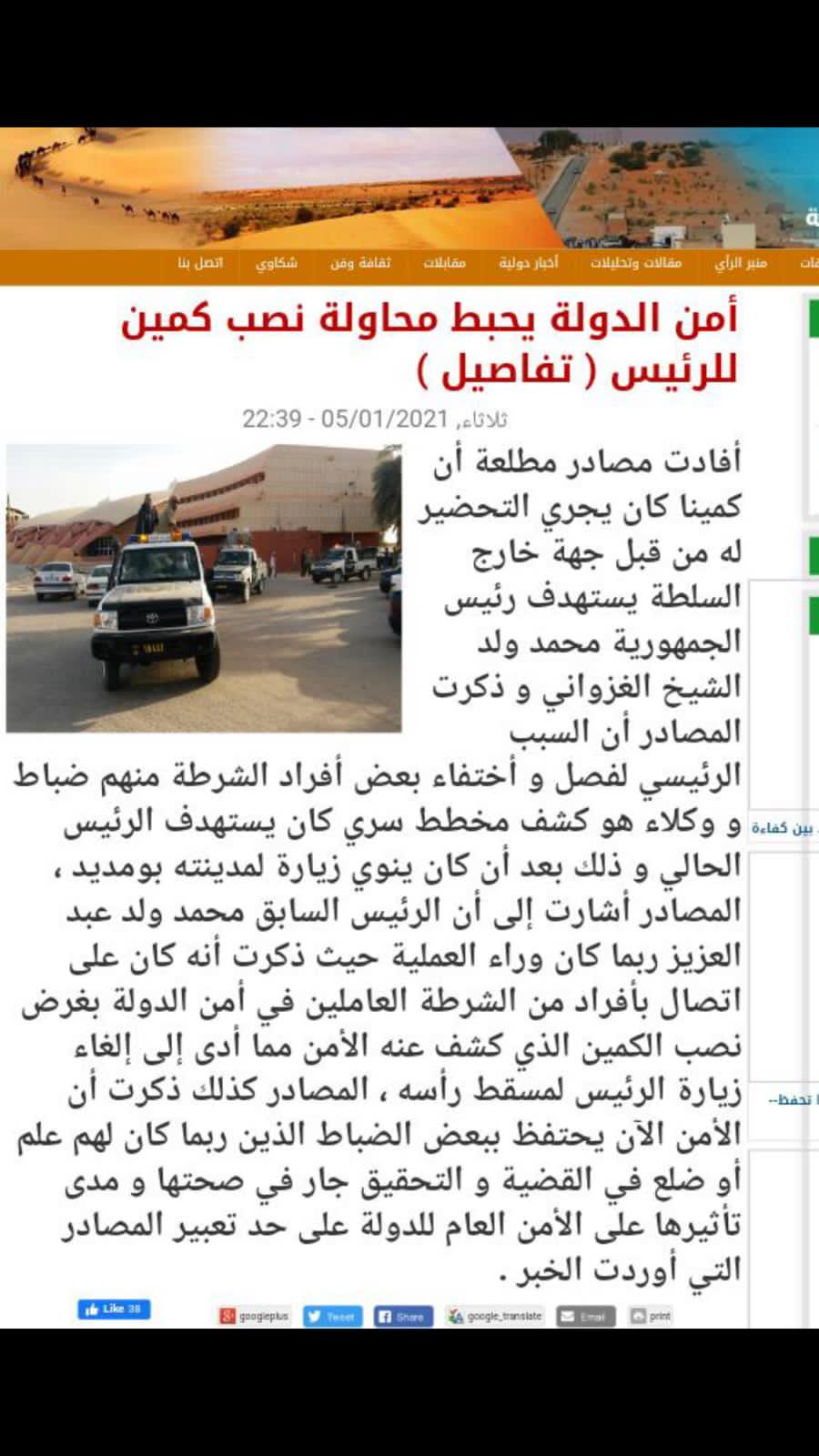Image resolution: width=819 pixels, height=1456 pixels.
Task: Print this article
Action: coord(651,1316)
